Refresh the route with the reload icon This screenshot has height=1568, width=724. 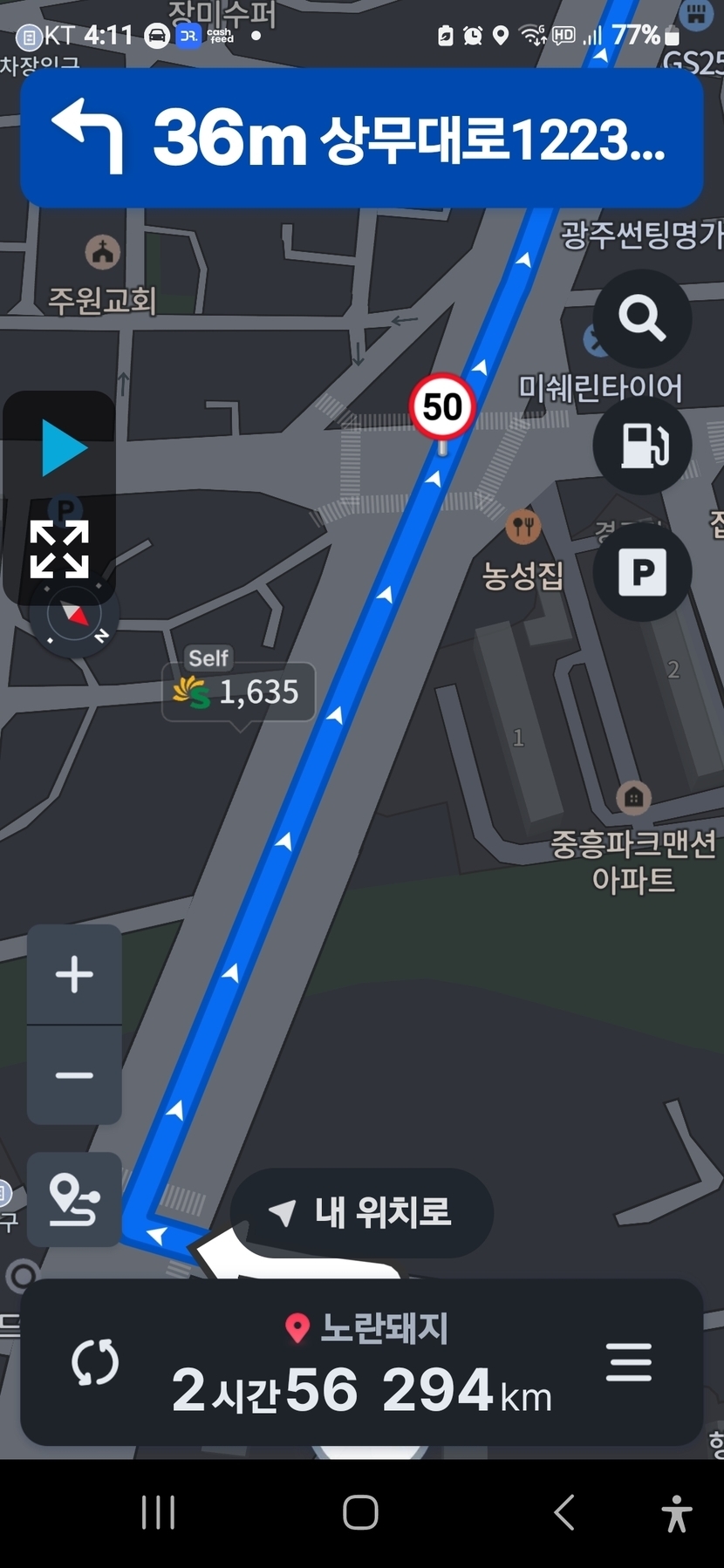pyautogui.click(x=95, y=1362)
